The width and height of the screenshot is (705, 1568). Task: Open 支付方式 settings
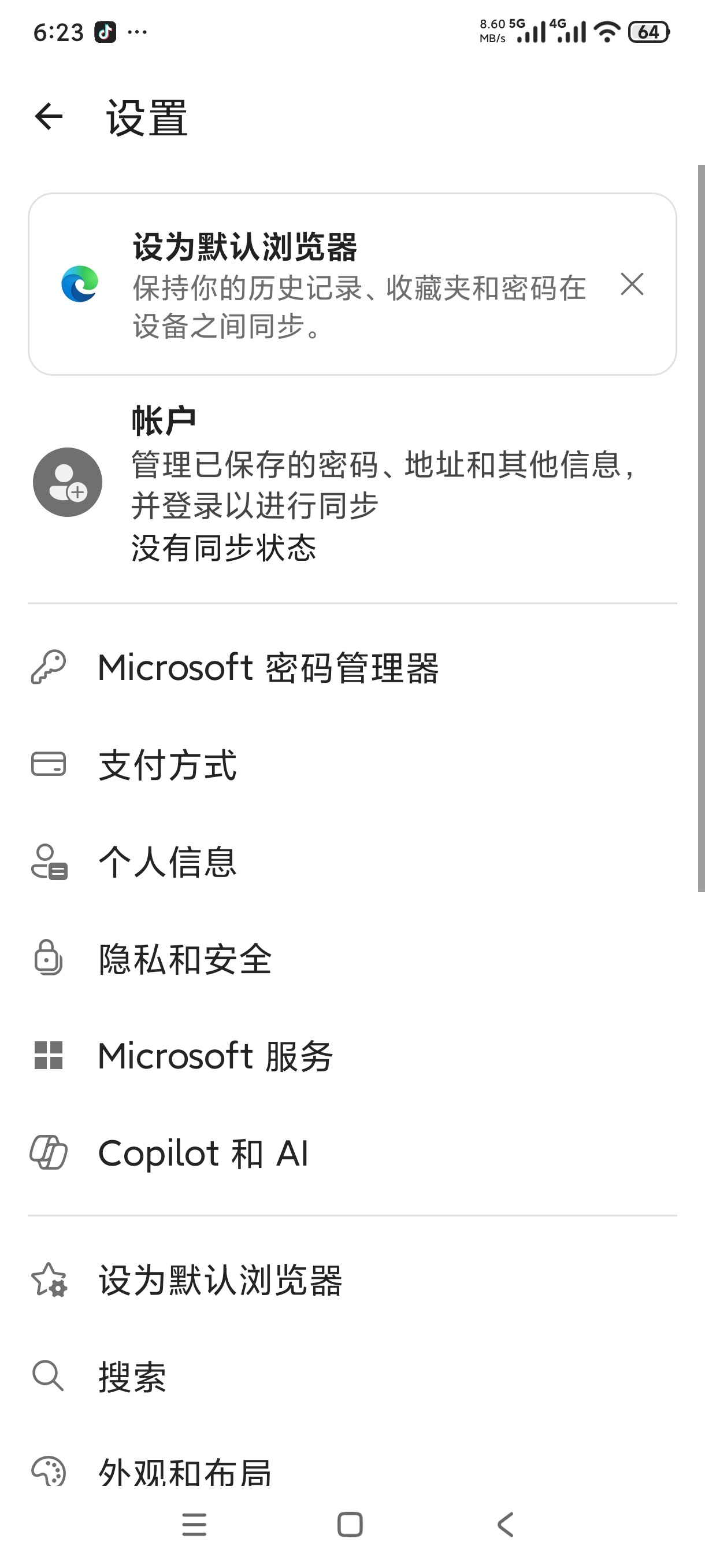(352, 764)
